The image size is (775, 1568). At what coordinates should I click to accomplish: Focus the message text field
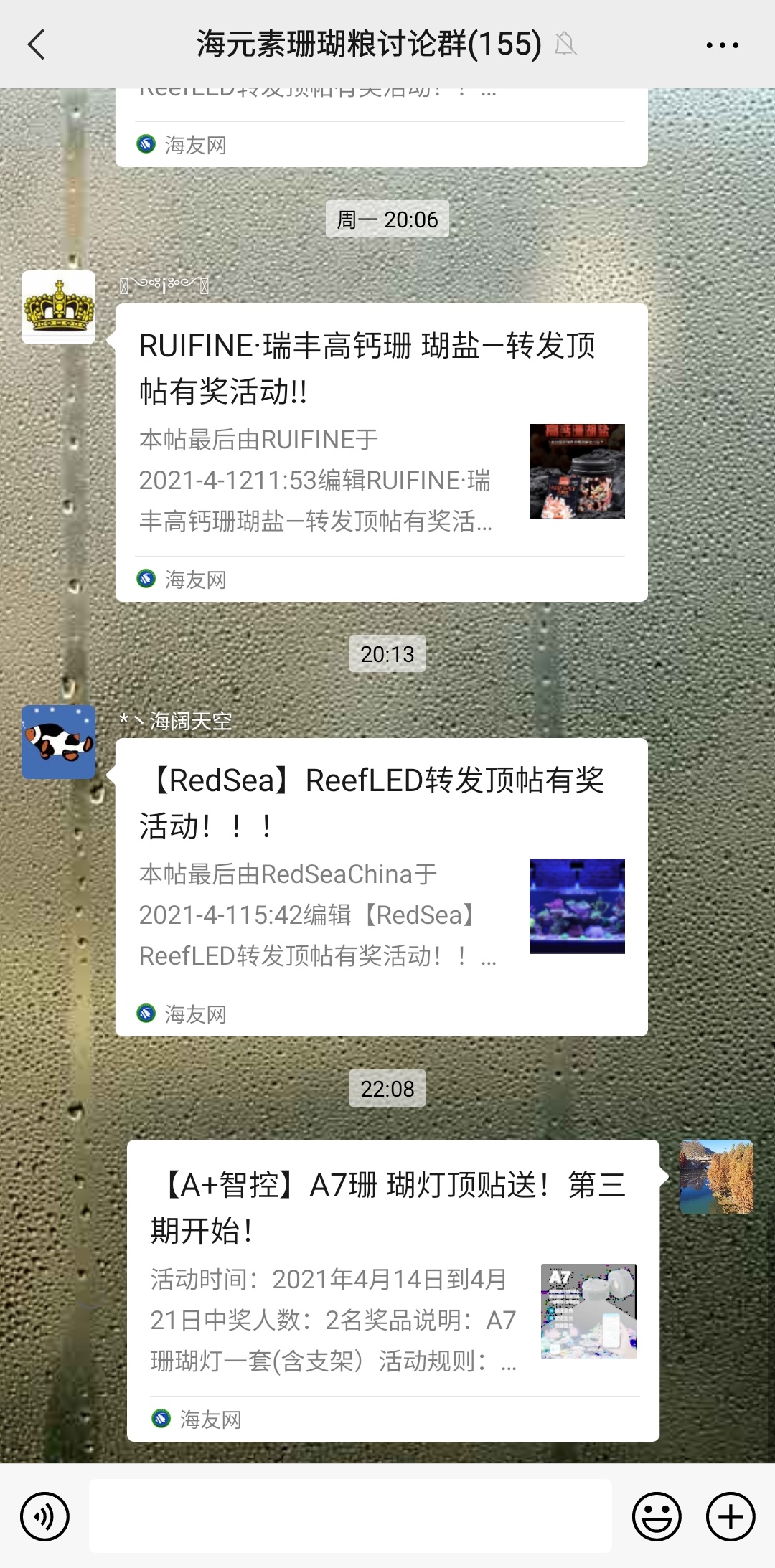click(350, 1515)
